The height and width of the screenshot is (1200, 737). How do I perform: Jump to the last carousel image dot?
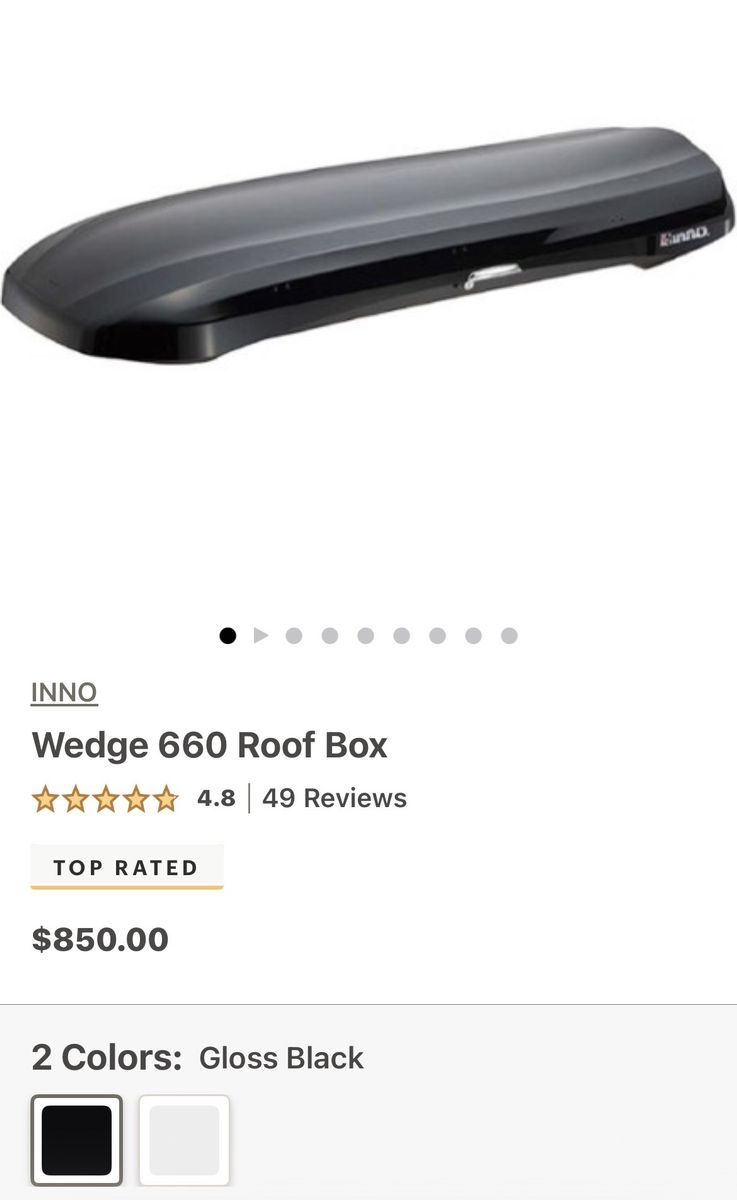[x=509, y=635]
